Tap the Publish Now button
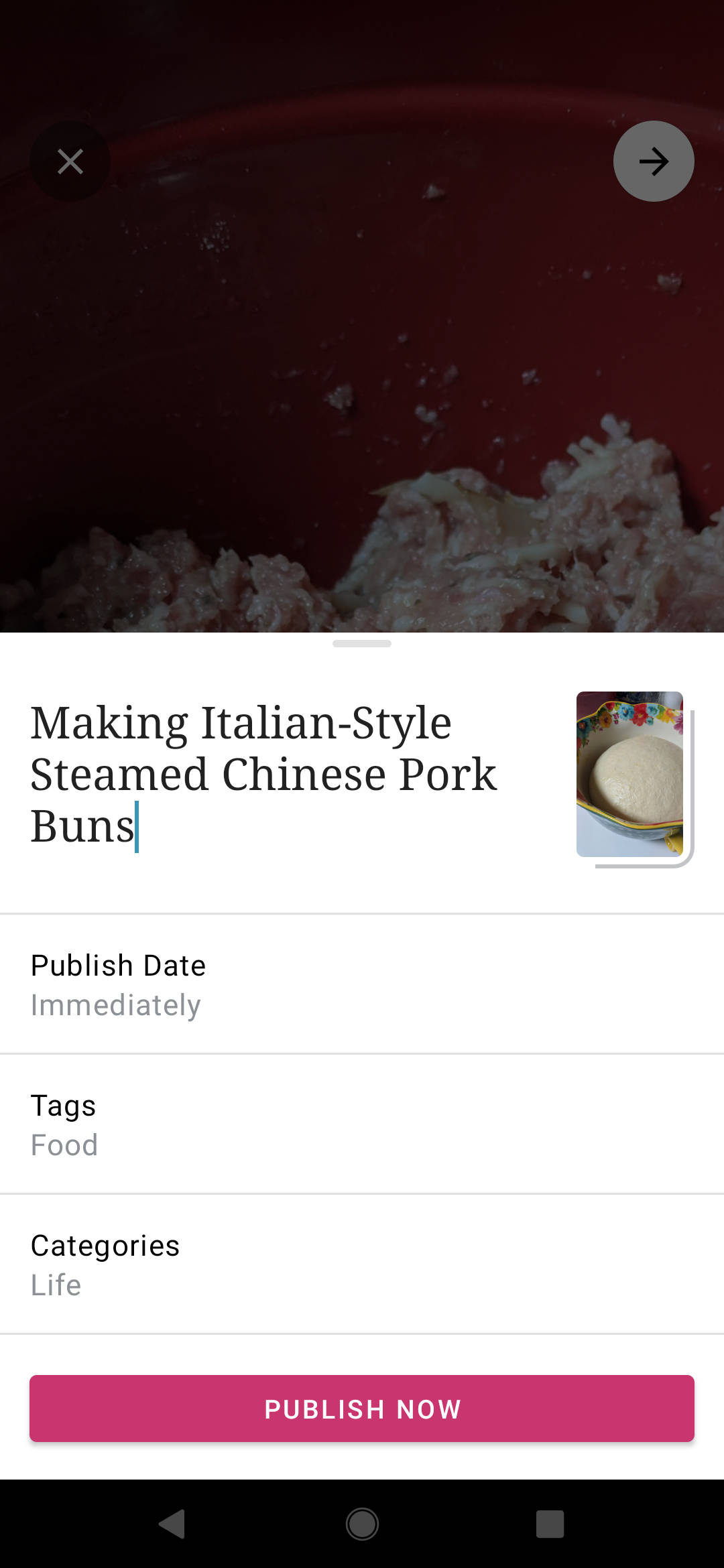 tap(362, 1409)
